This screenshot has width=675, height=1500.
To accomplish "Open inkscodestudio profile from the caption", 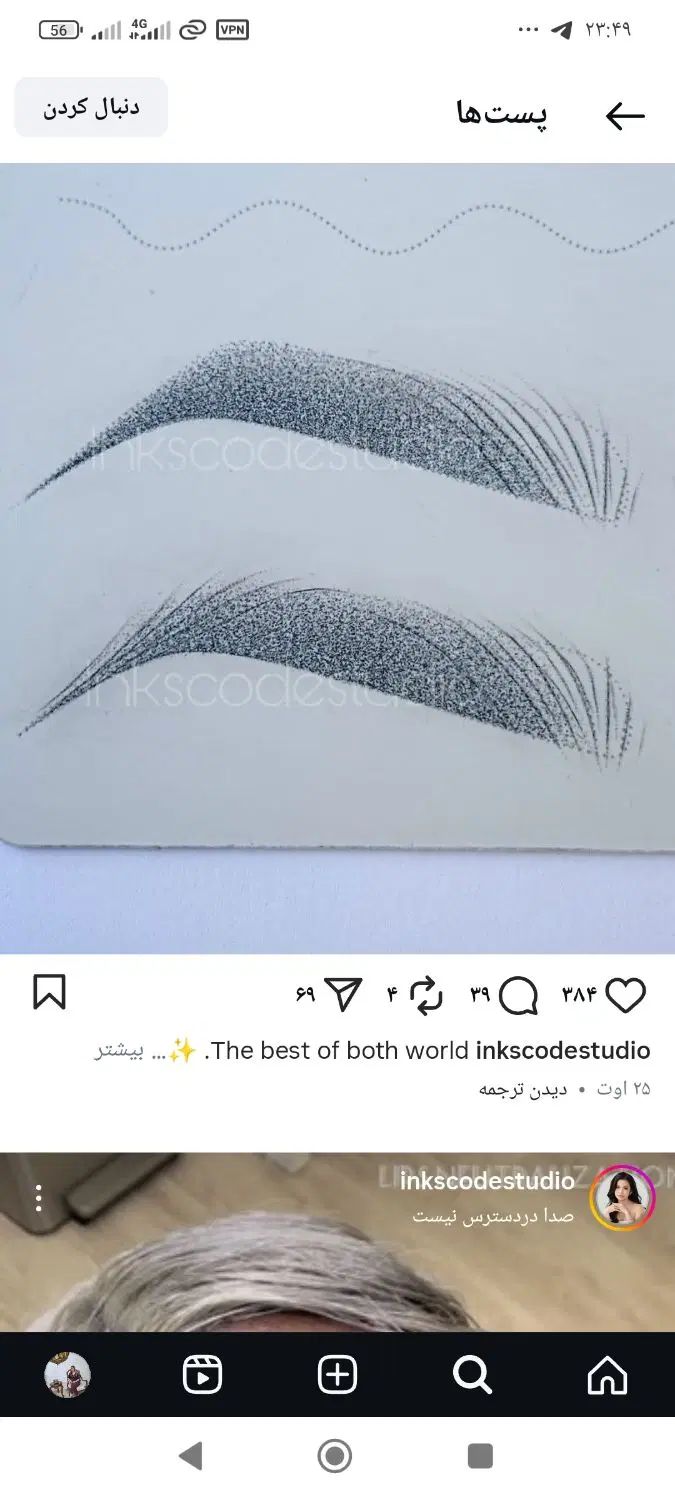I will [x=563, y=1051].
